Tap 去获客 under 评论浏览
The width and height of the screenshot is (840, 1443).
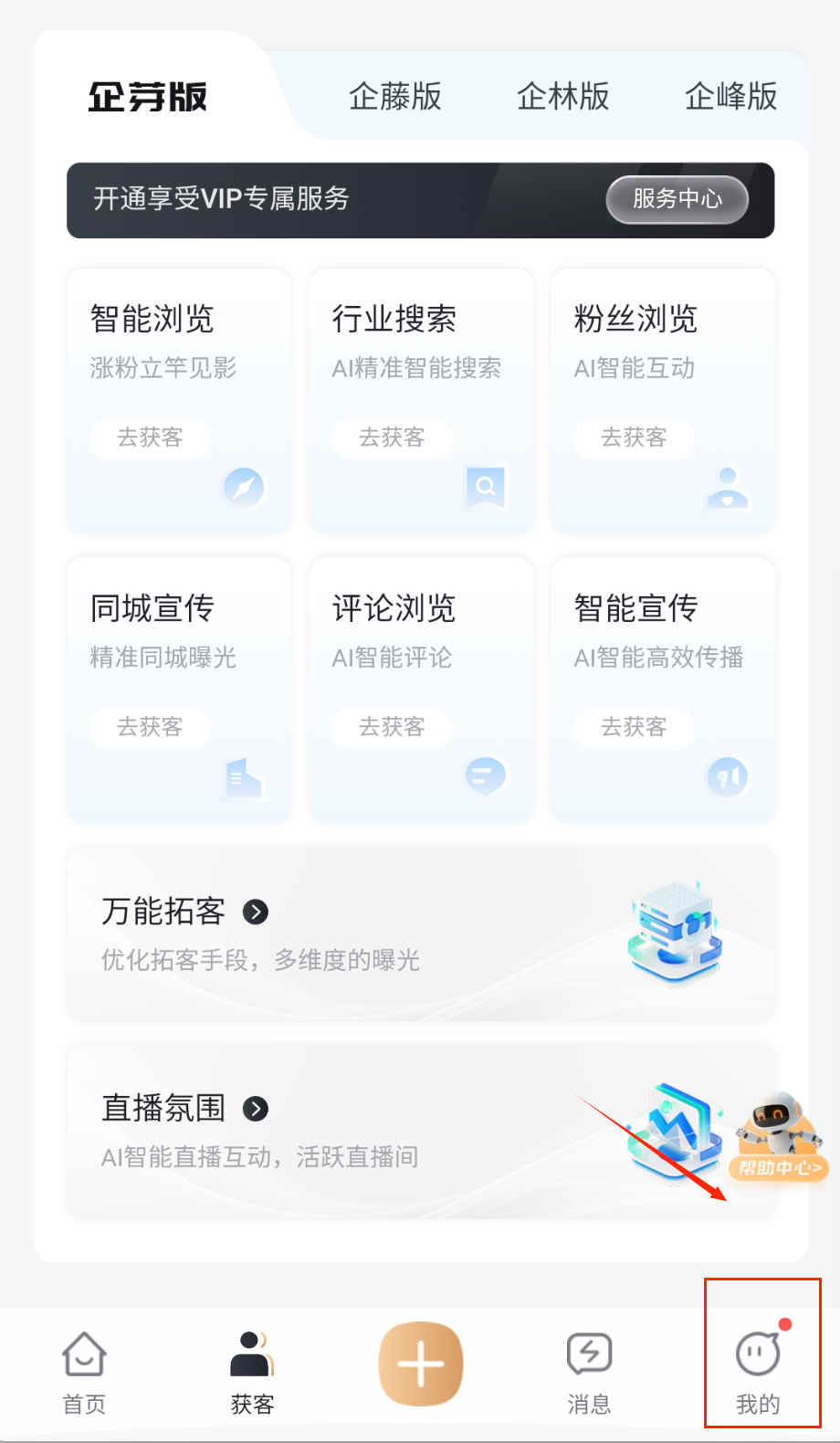pos(392,727)
